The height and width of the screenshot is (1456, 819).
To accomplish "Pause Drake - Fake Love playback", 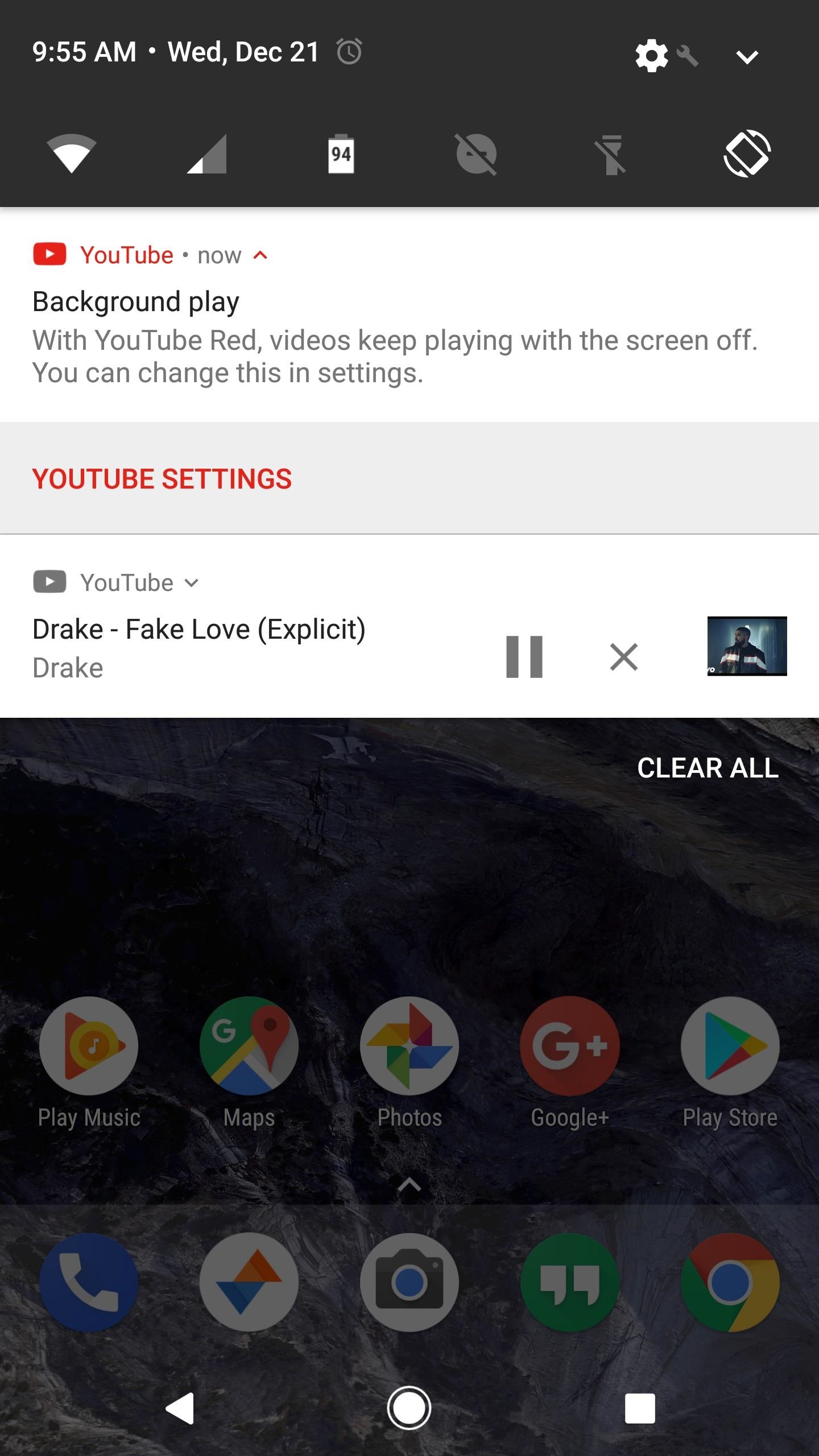I will pyautogui.click(x=524, y=657).
